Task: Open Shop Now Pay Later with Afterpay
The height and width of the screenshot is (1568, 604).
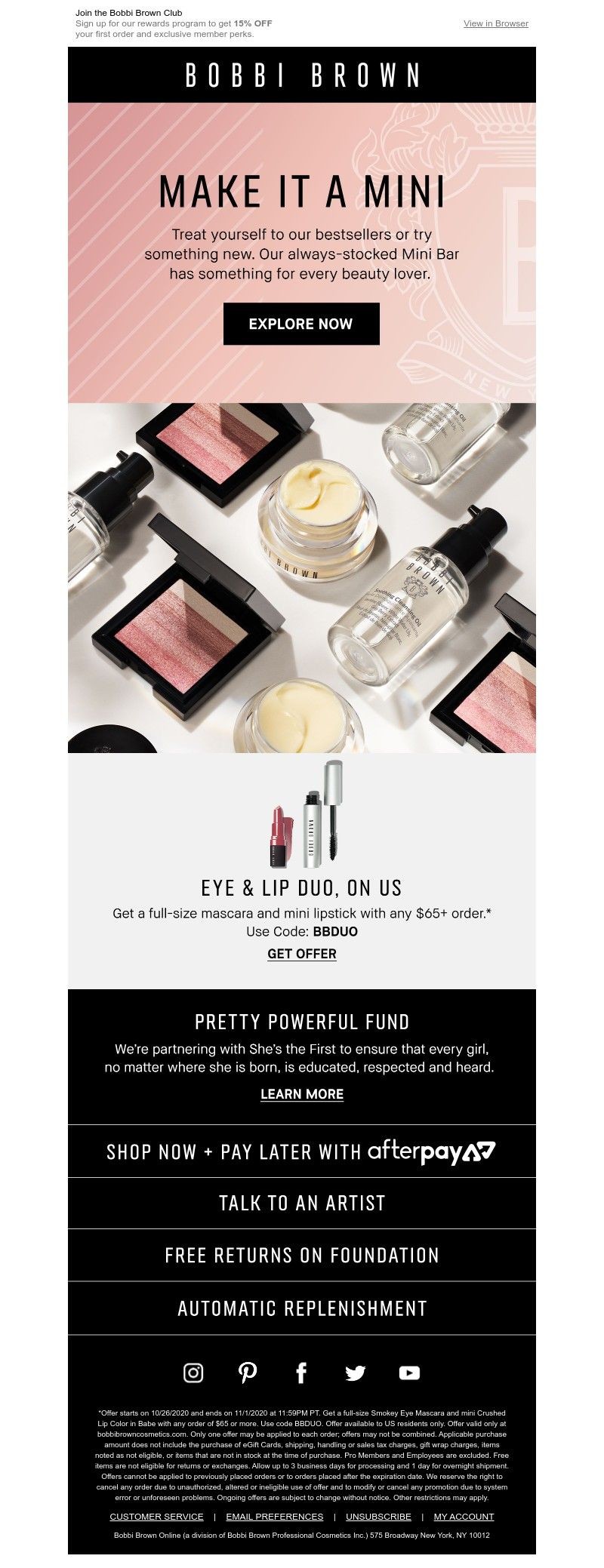Action: [x=301, y=1151]
